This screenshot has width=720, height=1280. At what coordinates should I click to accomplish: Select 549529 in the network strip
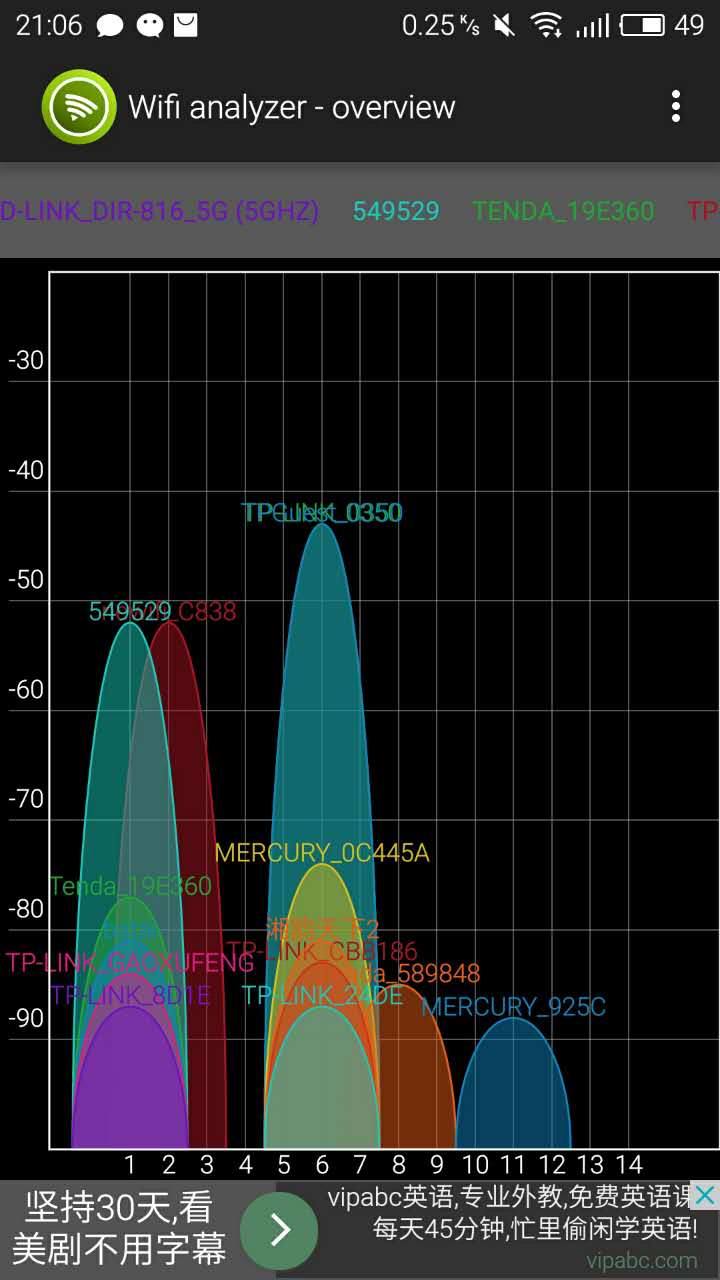tap(396, 211)
